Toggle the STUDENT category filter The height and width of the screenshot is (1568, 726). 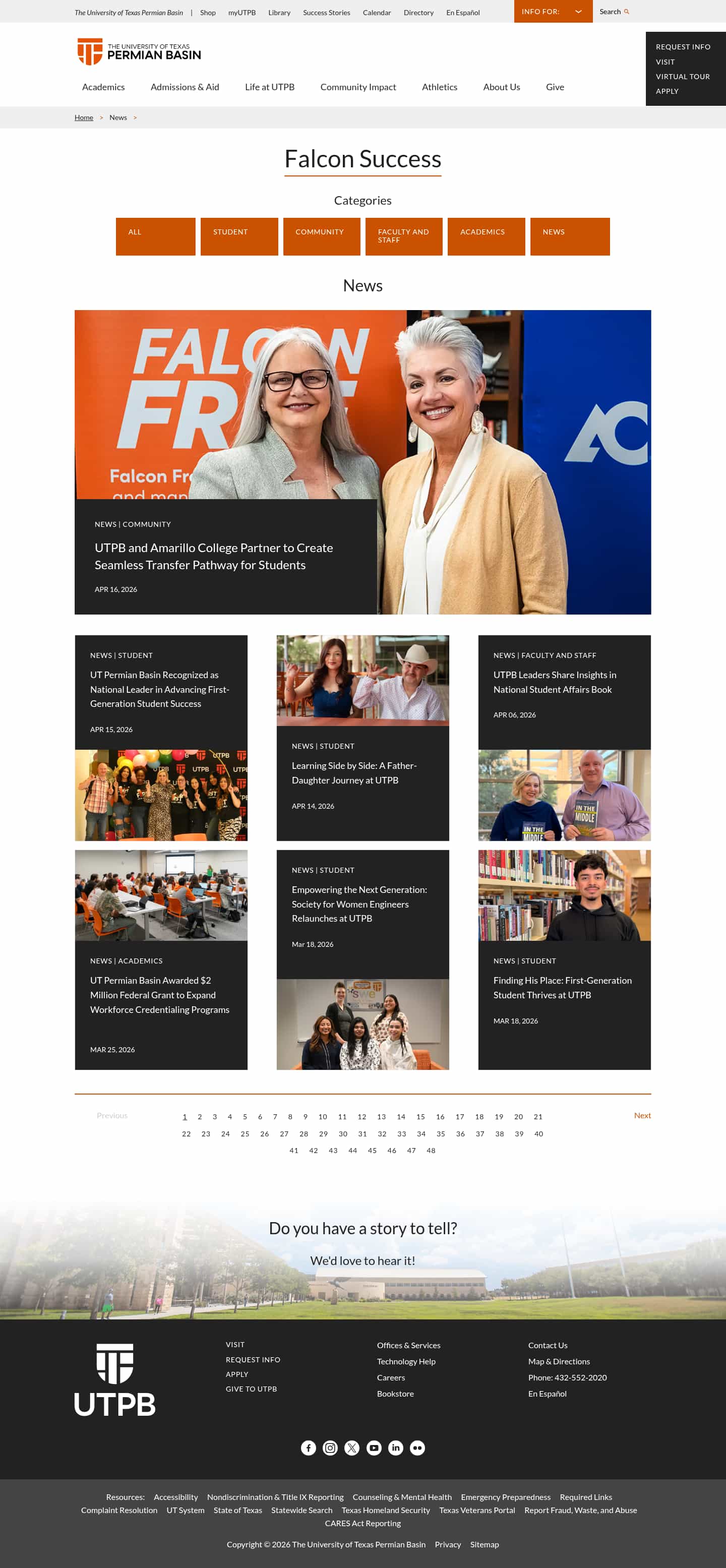238,236
